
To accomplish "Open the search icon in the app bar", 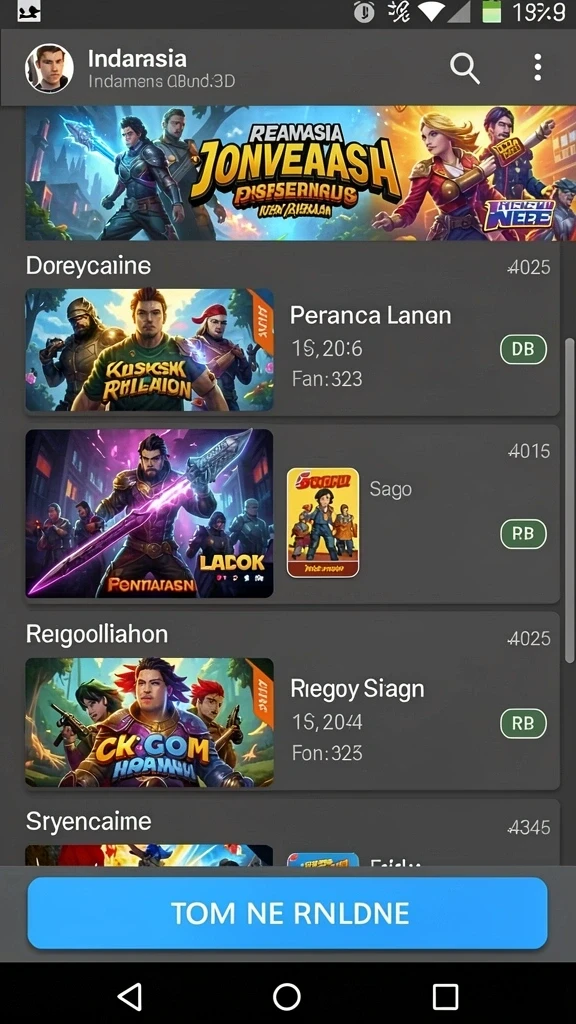I will [465, 68].
